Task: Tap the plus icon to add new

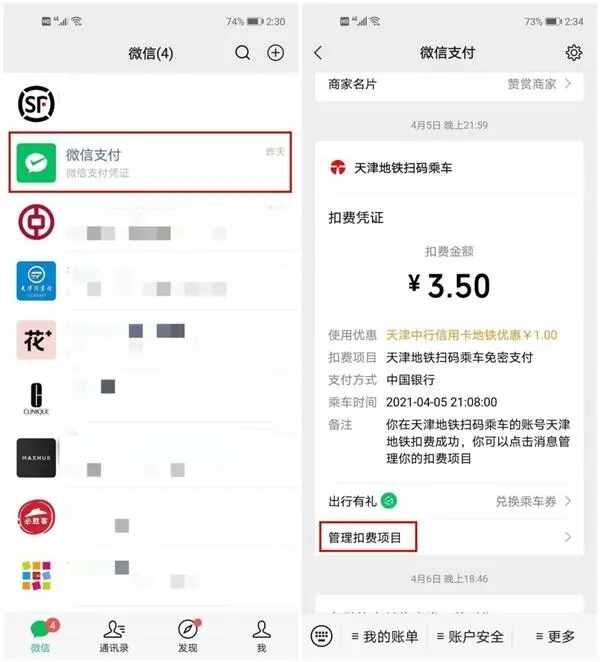Action: (x=275, y=53)
